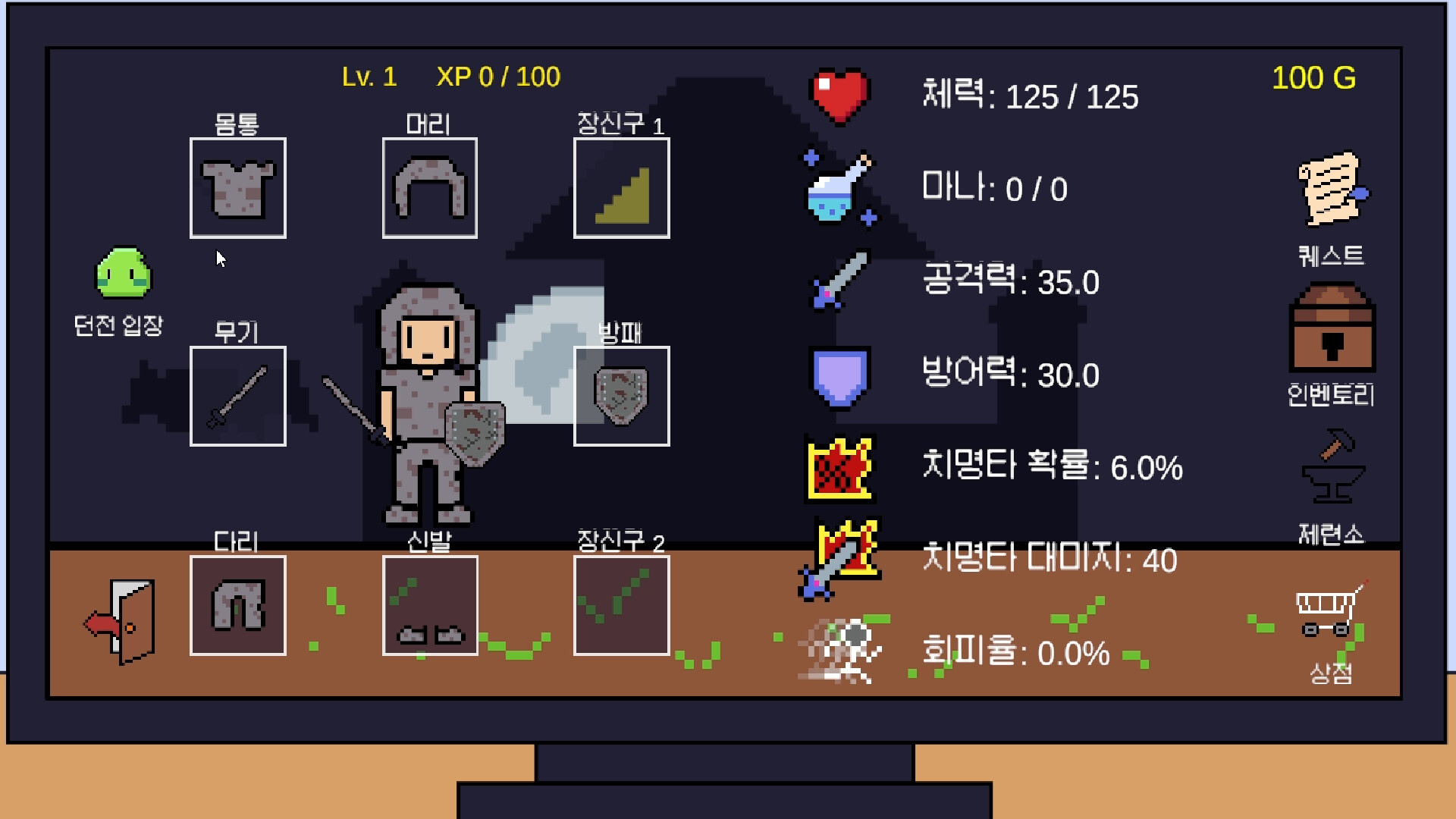
Task: Open the 인벤토리 treasure chest
Action: pyautogui.click(x=1332, y=328)
